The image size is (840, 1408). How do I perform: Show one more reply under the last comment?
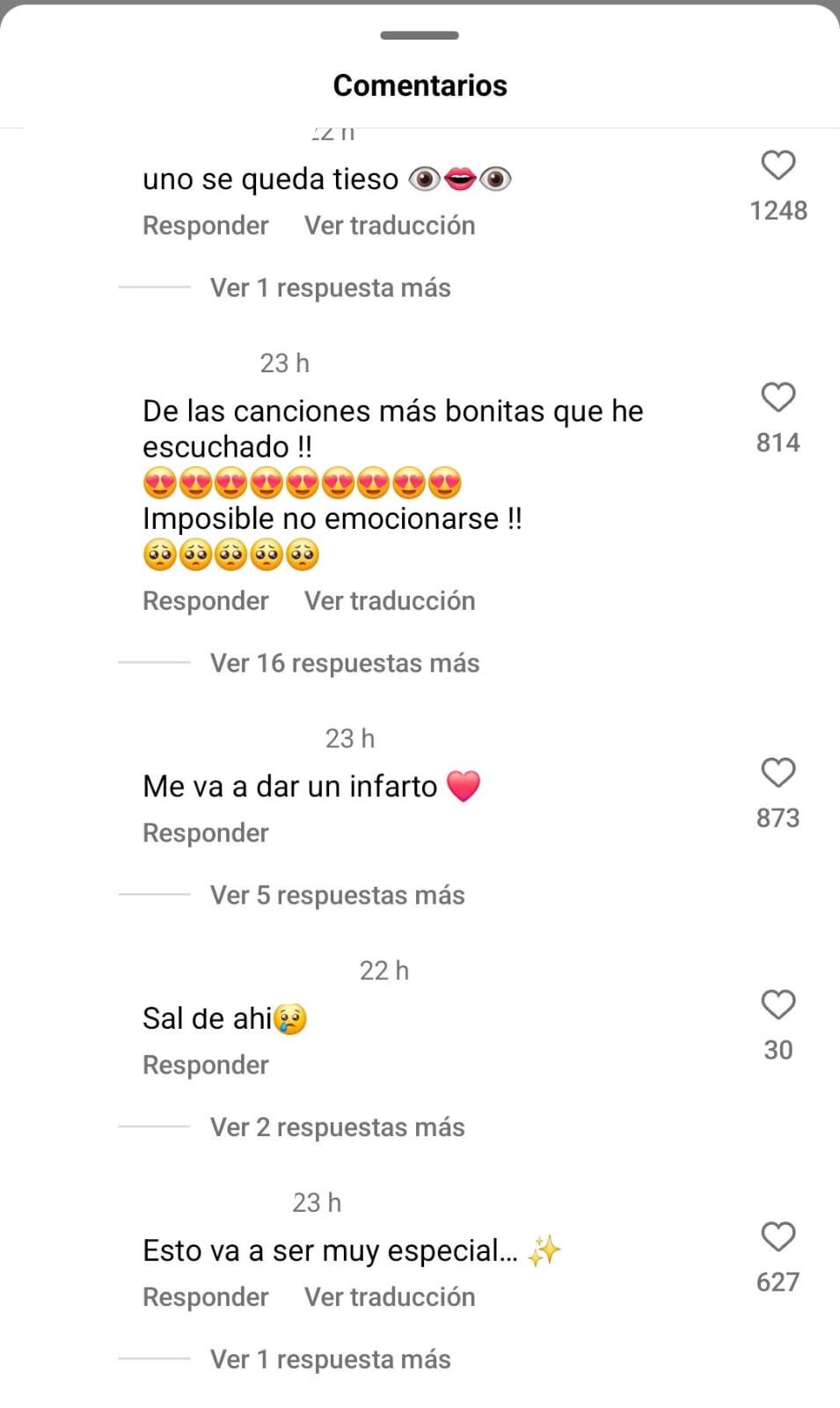point(329,1359)
